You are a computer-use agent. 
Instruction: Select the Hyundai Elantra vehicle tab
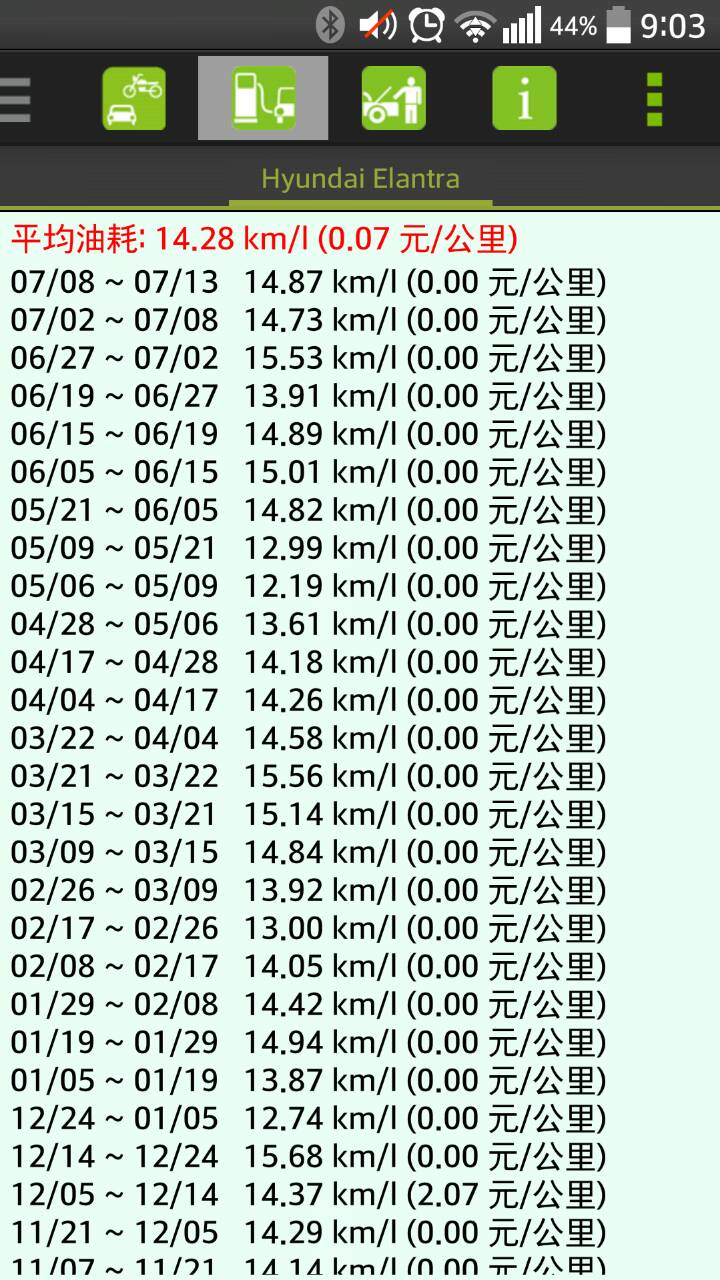pyautogui.click(x=360, y=179)
